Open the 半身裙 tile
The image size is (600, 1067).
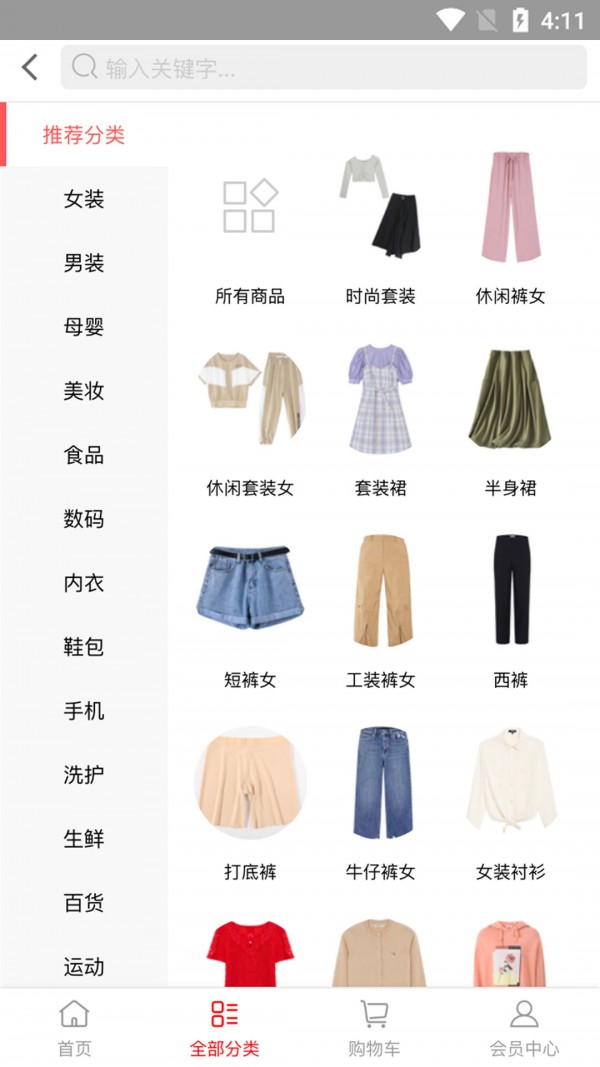coord(510,420)
